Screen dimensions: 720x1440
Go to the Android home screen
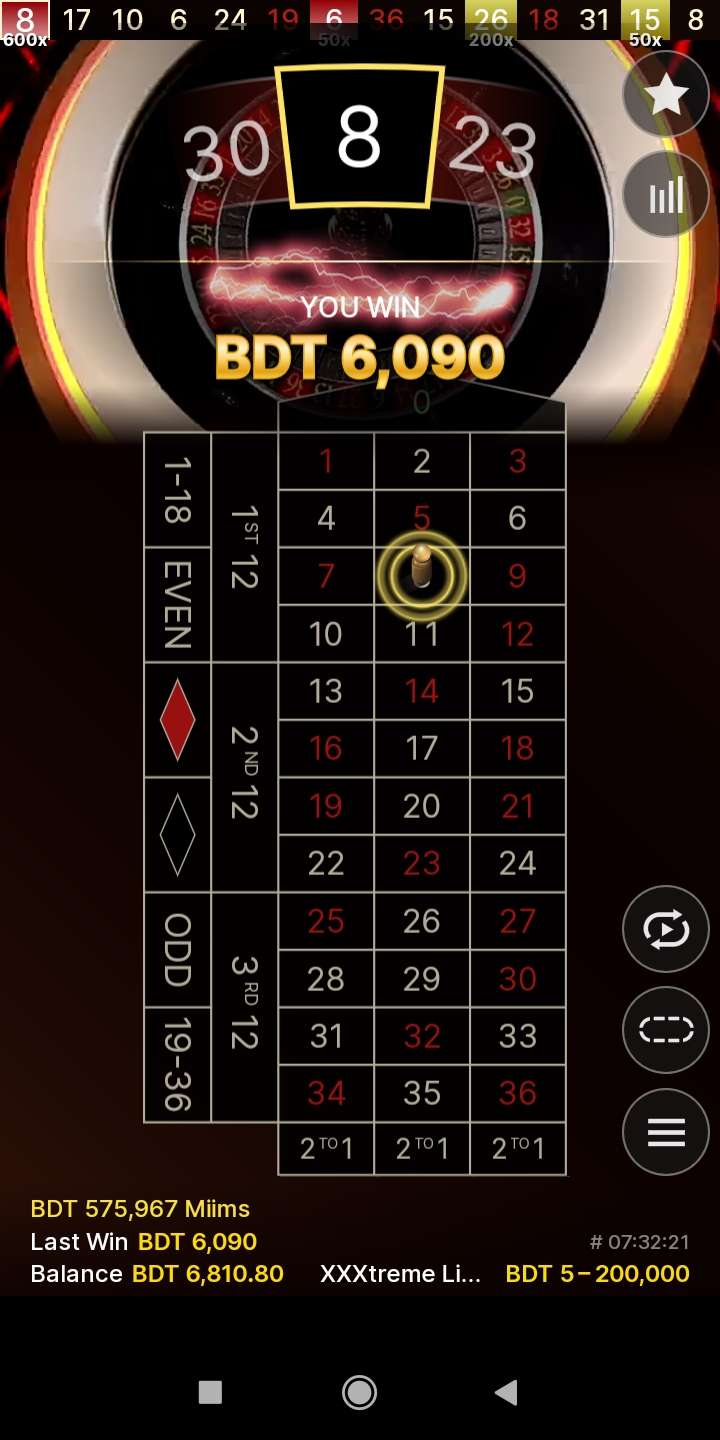click(x=359, y=1392)
